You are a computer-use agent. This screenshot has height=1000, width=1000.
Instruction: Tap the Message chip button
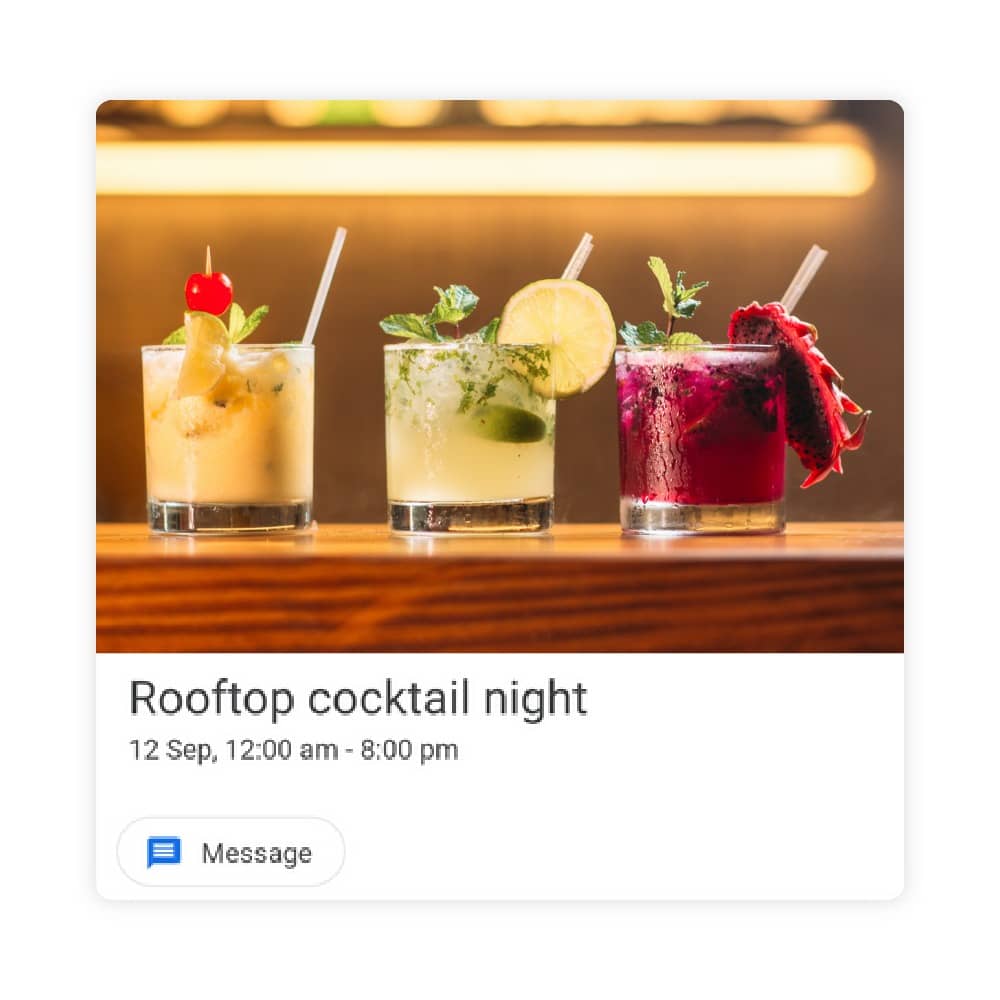click(231, 852)
